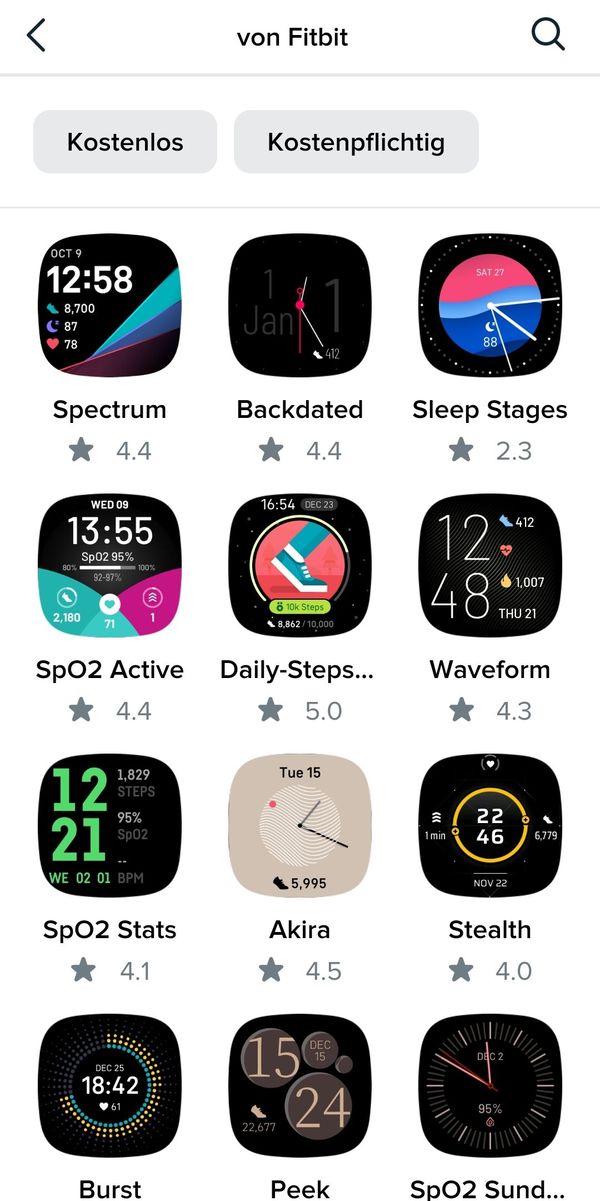This screenshot has width=600, height=1201.
Task: Filter by Kostenlos
Action: pyautogui.click(x=125, y=142)
